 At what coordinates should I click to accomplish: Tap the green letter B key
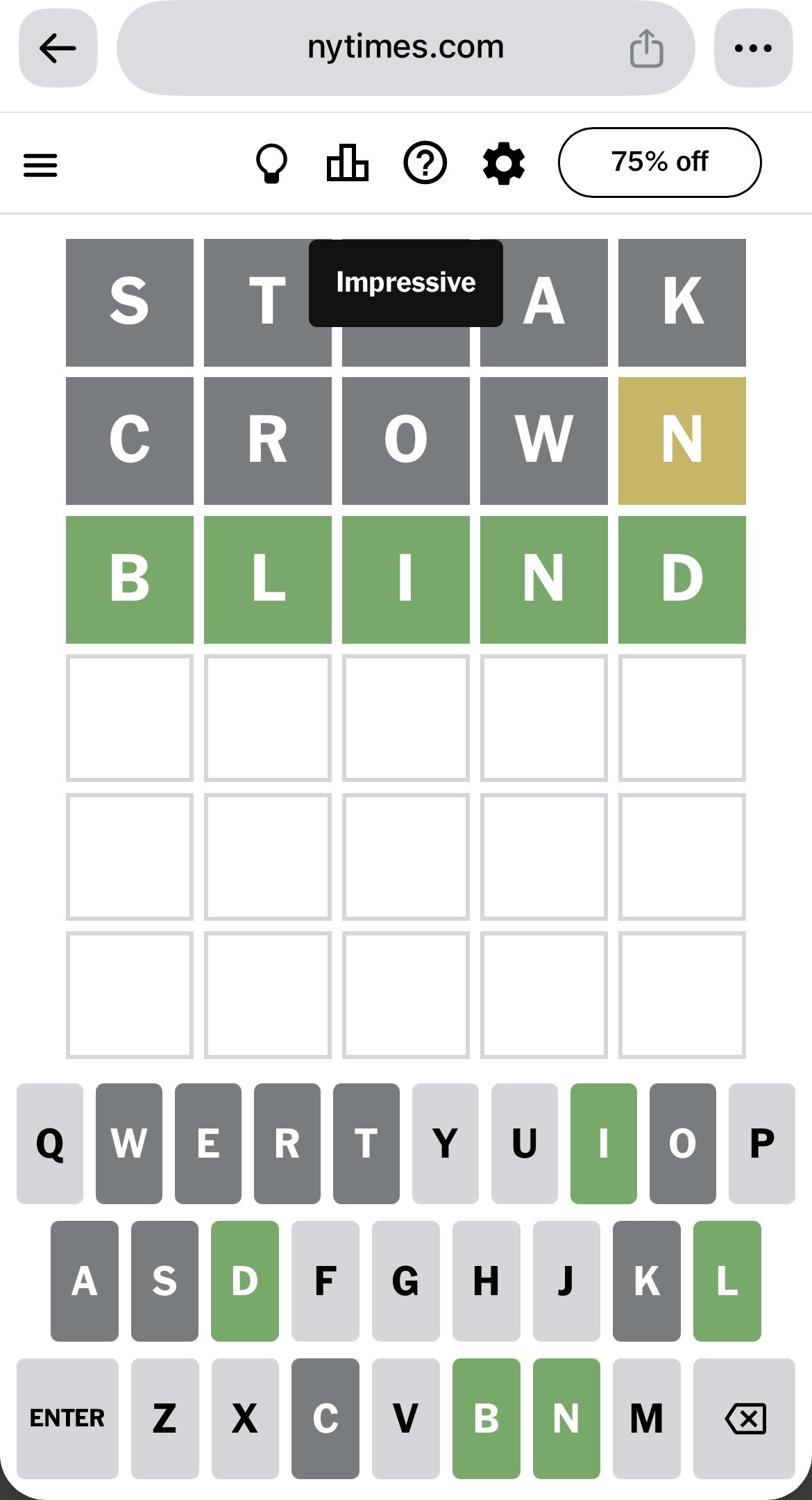click(486, 1418)
